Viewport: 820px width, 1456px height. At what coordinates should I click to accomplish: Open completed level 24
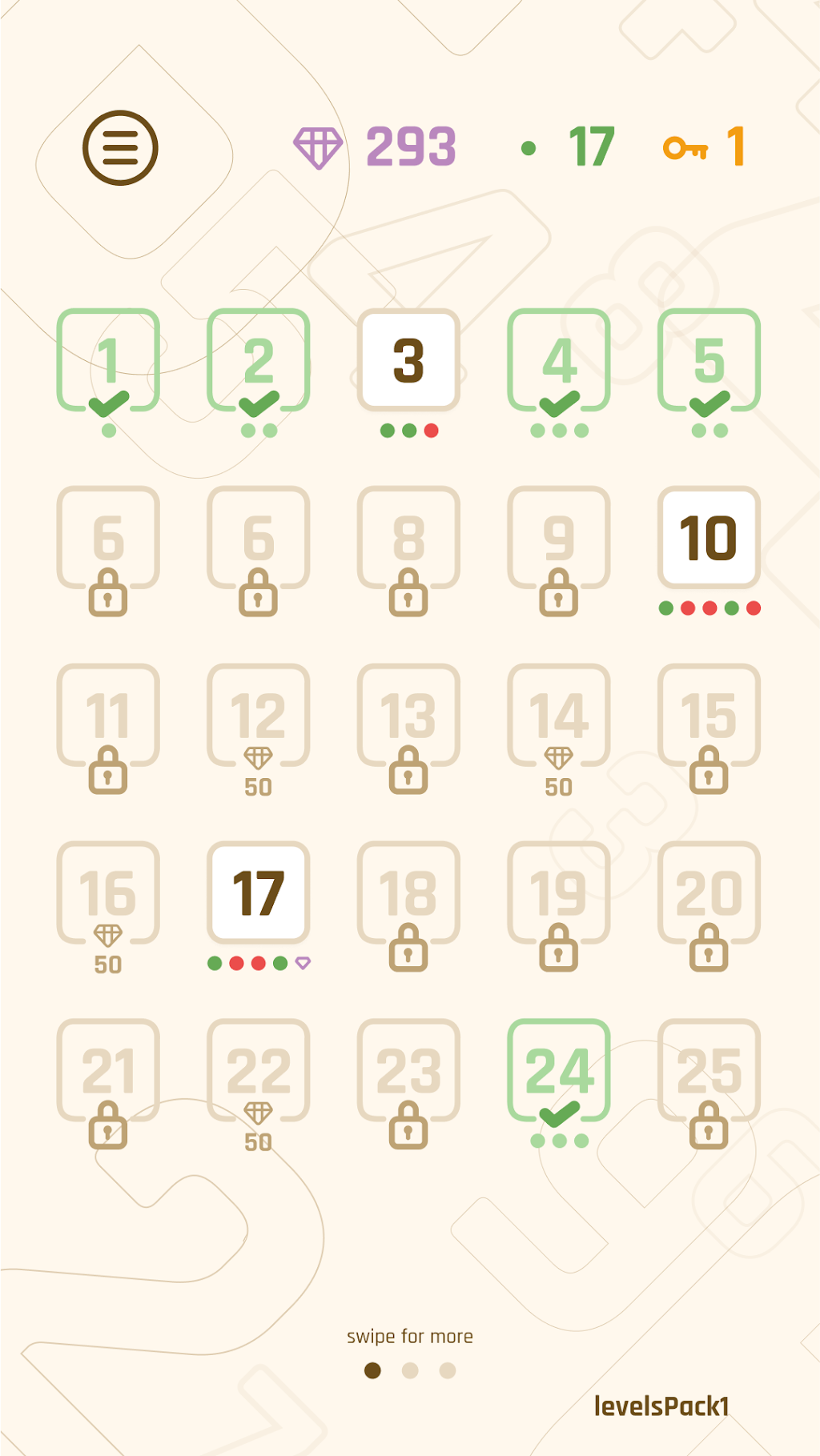tap(559, 1071)
